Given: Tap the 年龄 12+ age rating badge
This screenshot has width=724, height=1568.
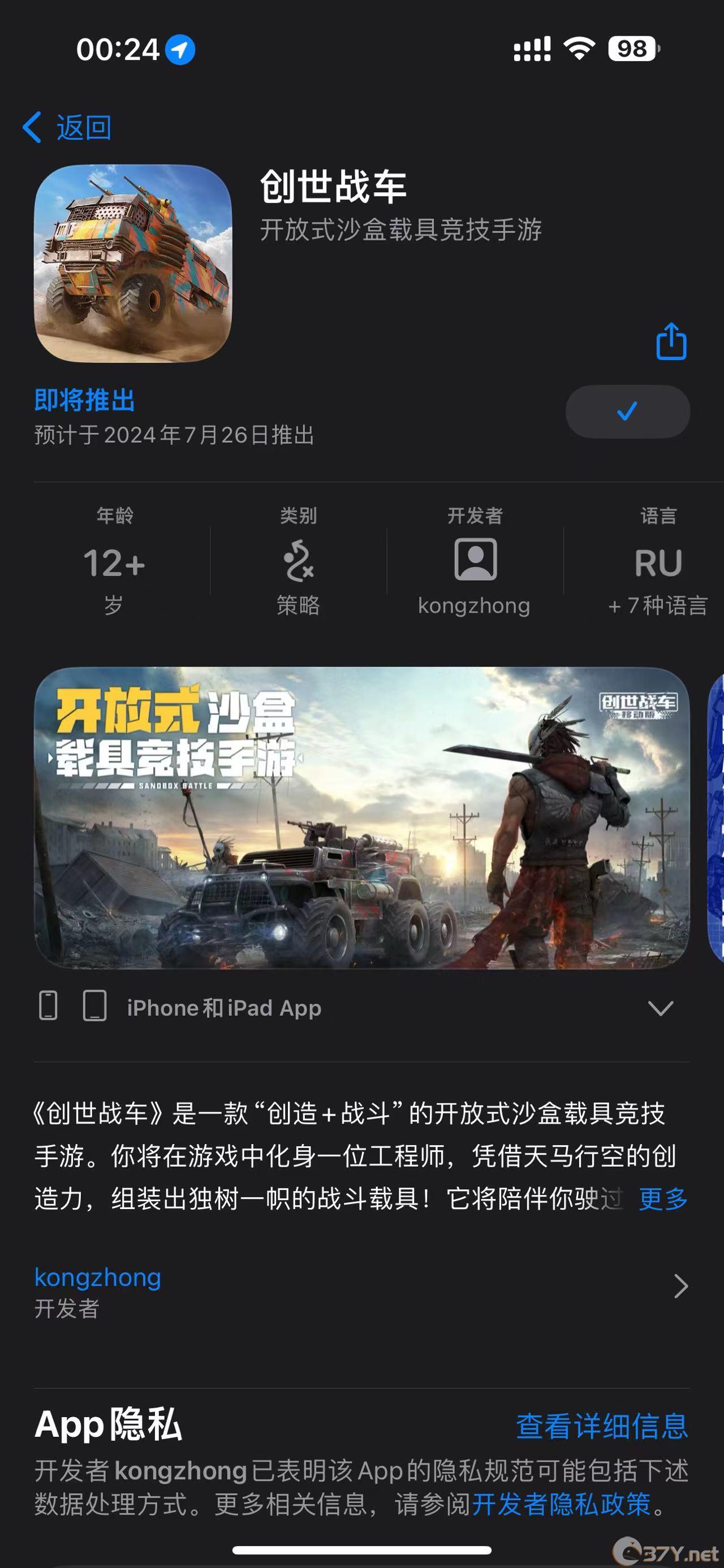Looking at the screenshot, I should (x=114, y=561).
